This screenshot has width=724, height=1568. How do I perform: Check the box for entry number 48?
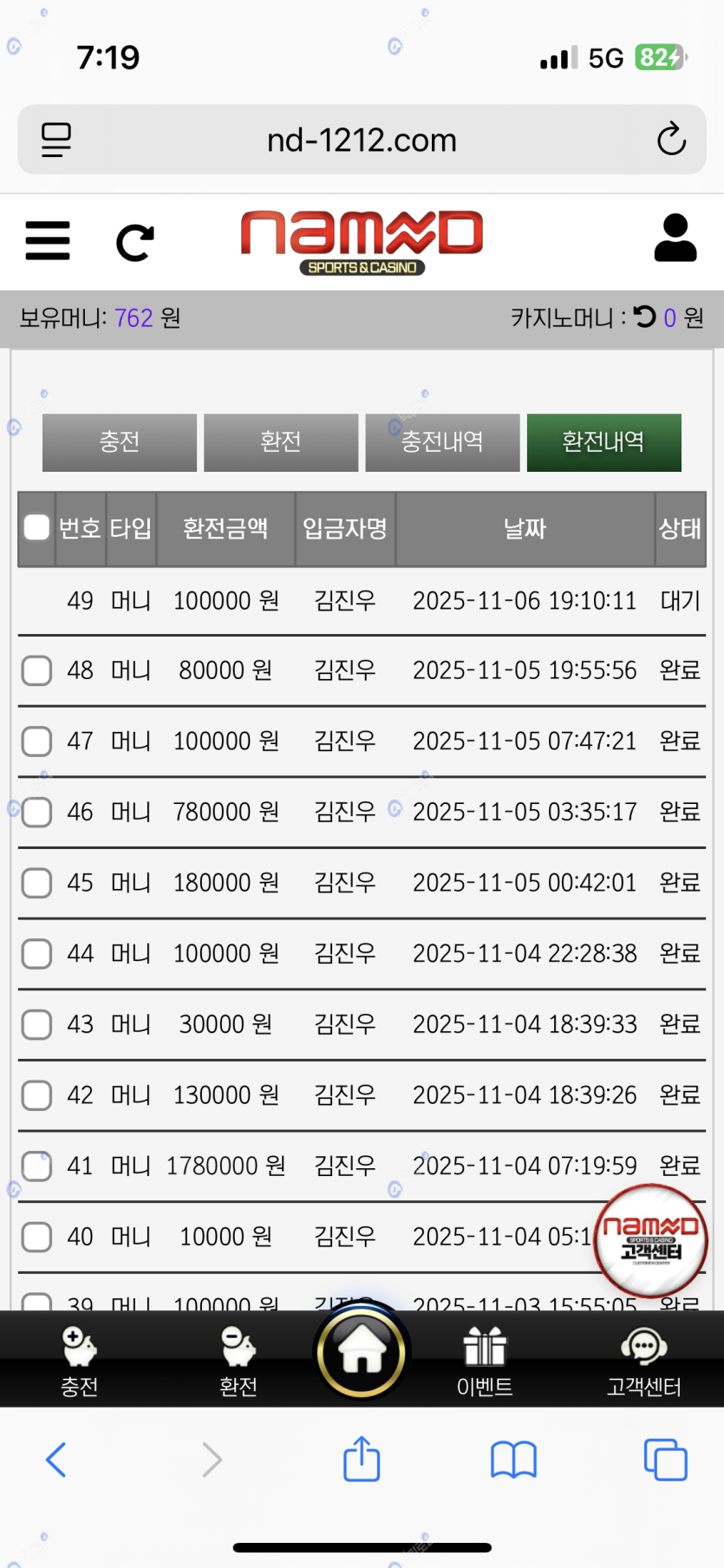point(36,670)
